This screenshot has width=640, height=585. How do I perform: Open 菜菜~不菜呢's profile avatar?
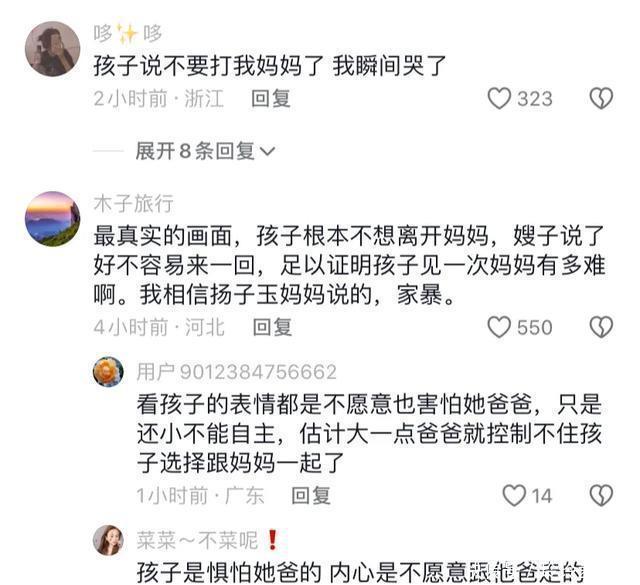[108, 540]
